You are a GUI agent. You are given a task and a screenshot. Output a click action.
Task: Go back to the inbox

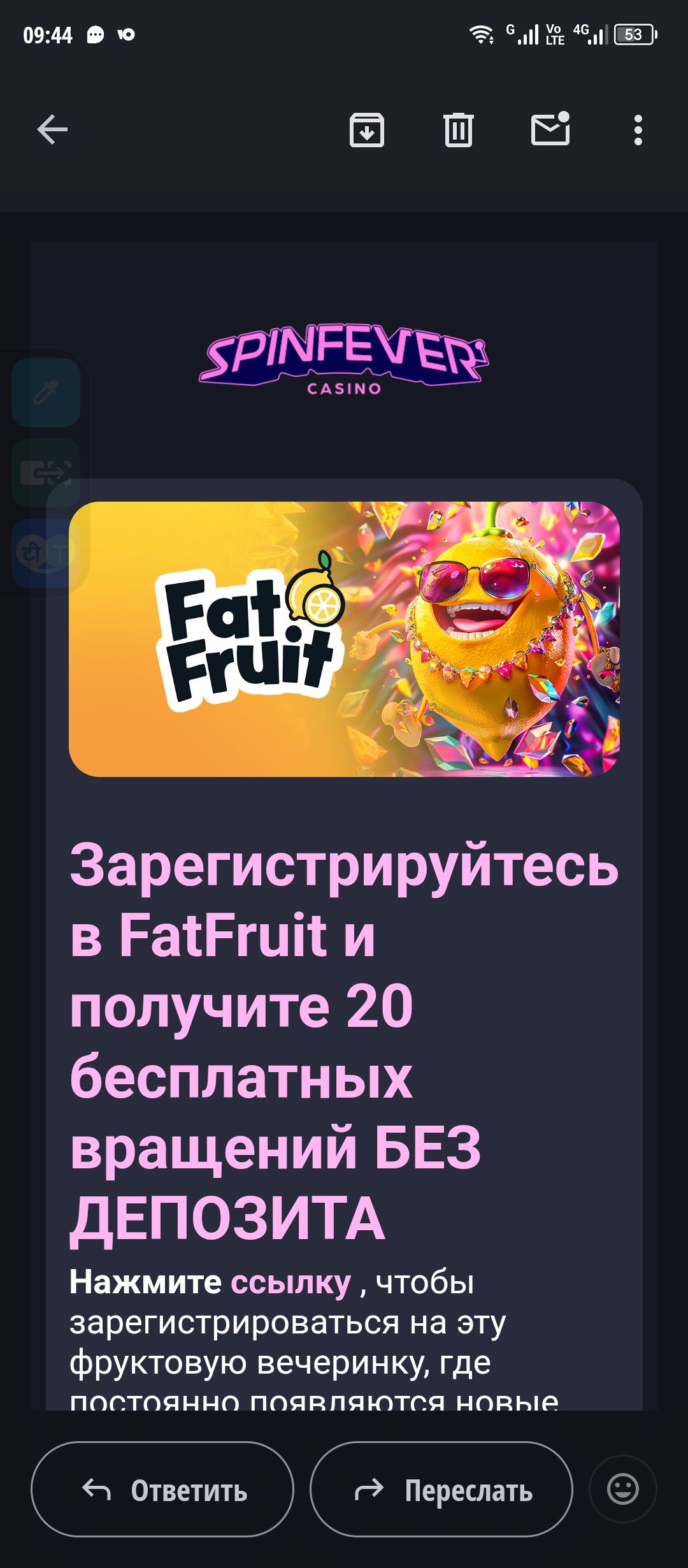[x=52, y=130]
